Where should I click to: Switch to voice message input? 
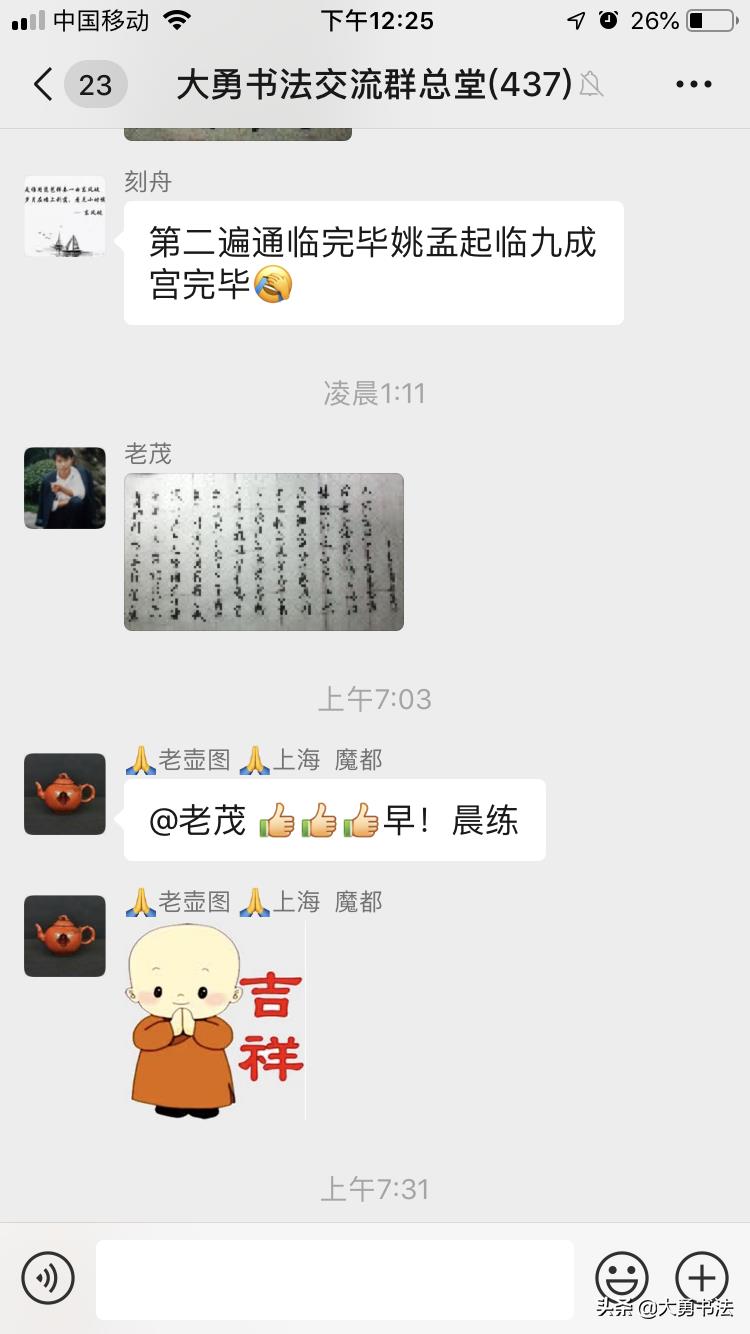(48, 1277)
